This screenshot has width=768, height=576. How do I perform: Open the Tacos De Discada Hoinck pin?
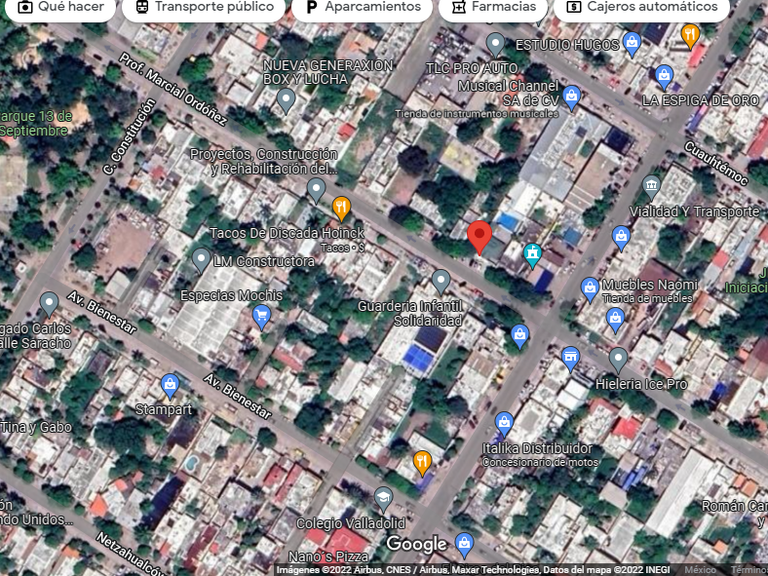[341, 208]
